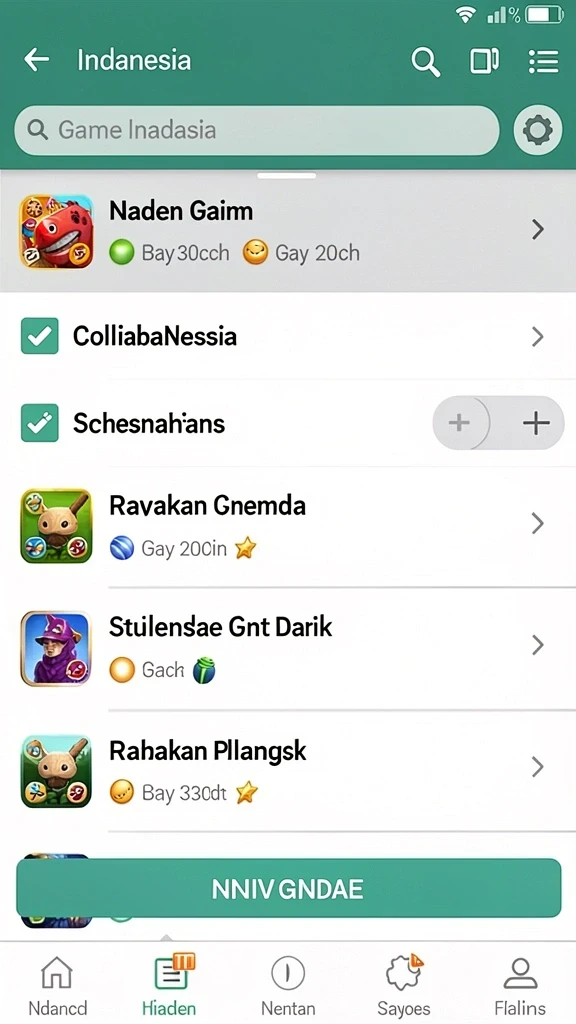Viewport: 576px width, 1024px height.
Task: Open Stulensae Gnt Darik entry
Action: point(288,647)
